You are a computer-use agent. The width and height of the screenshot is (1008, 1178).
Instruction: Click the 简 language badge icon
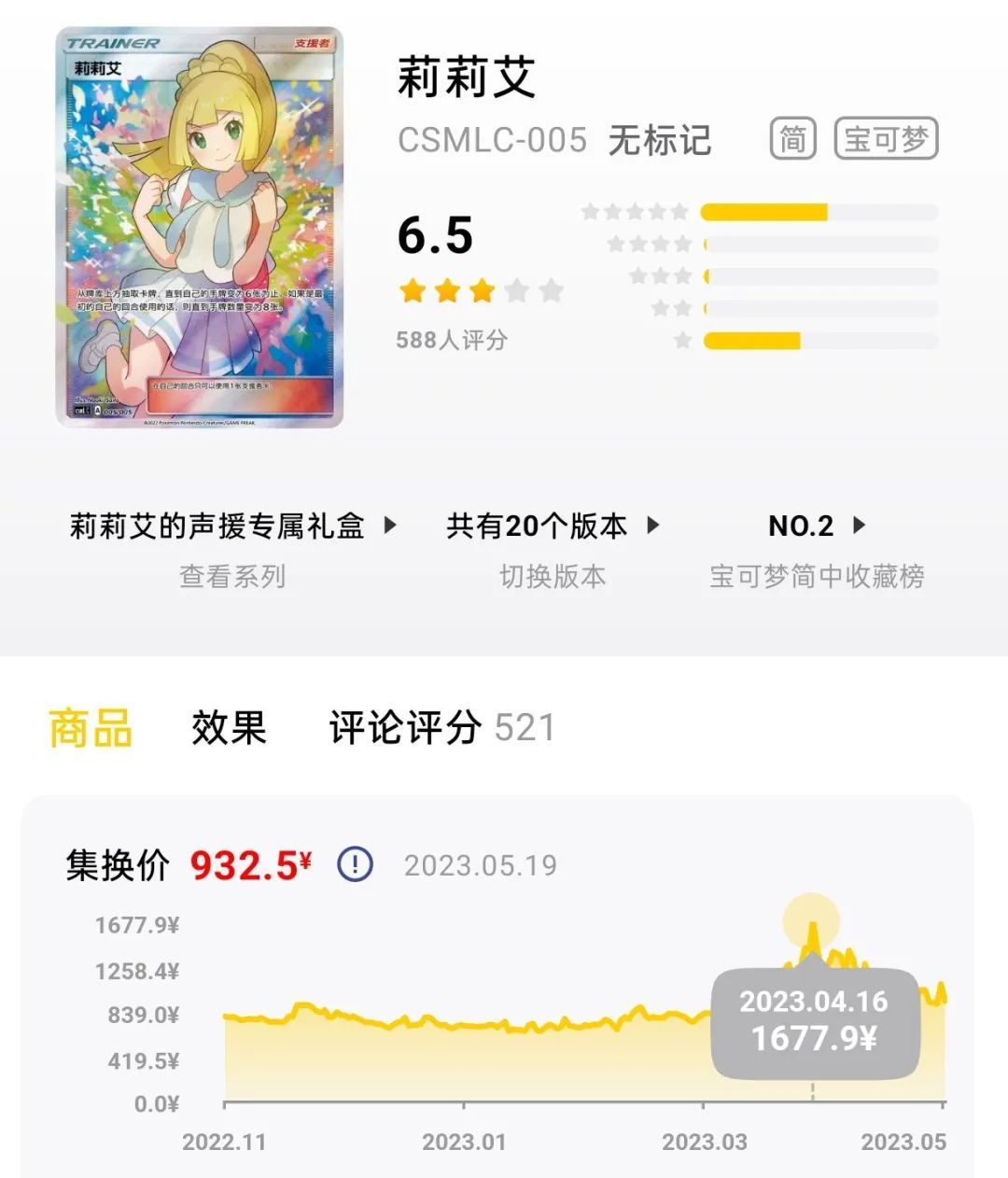[x=792, y=138]
